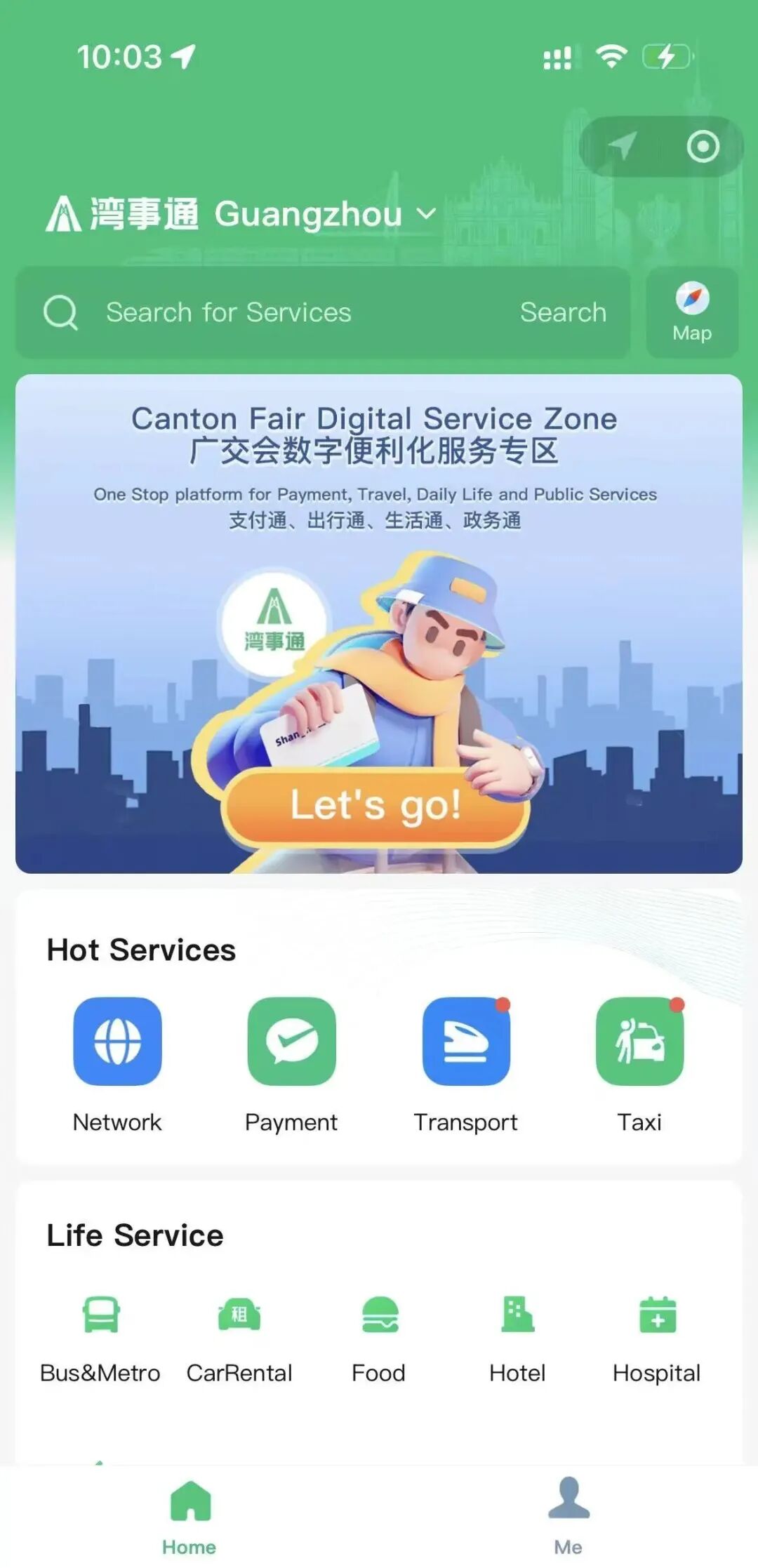
Task: Tap the Search for Services field
Action: [x=281, y=312]
